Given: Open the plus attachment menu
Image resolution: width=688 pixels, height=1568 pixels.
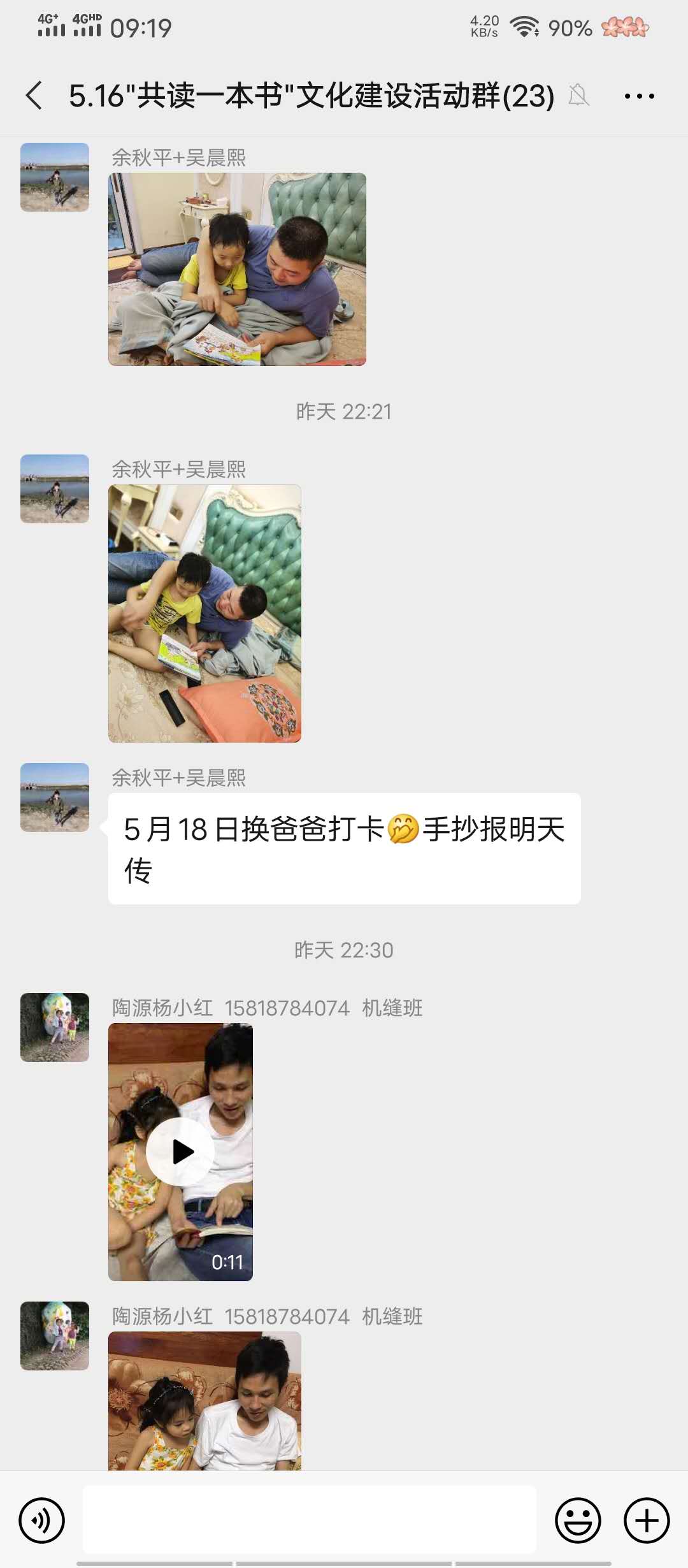Looking at the screenshot, I should click(646, 1520).
